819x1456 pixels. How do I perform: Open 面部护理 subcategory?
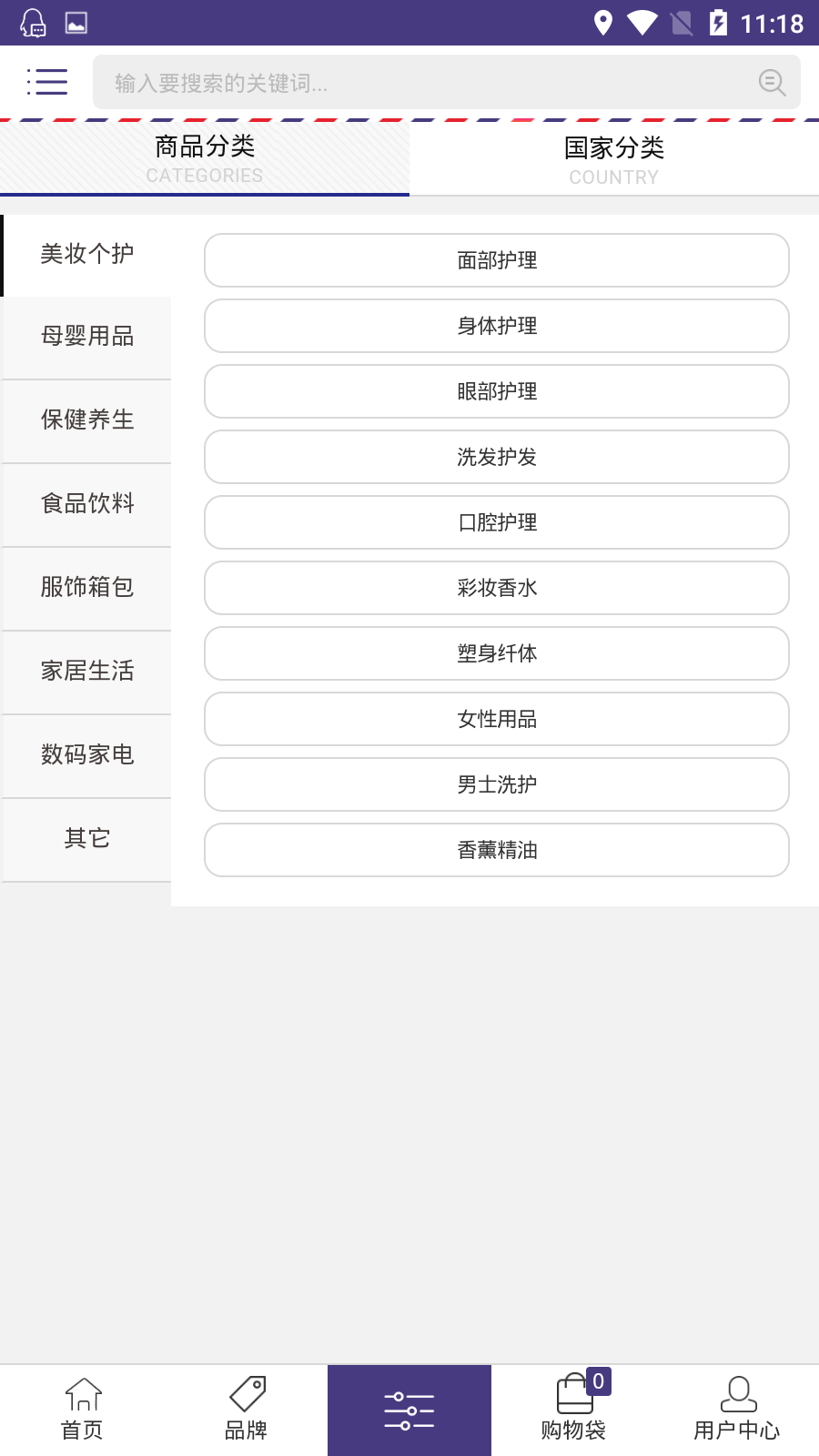coord(497,259)
